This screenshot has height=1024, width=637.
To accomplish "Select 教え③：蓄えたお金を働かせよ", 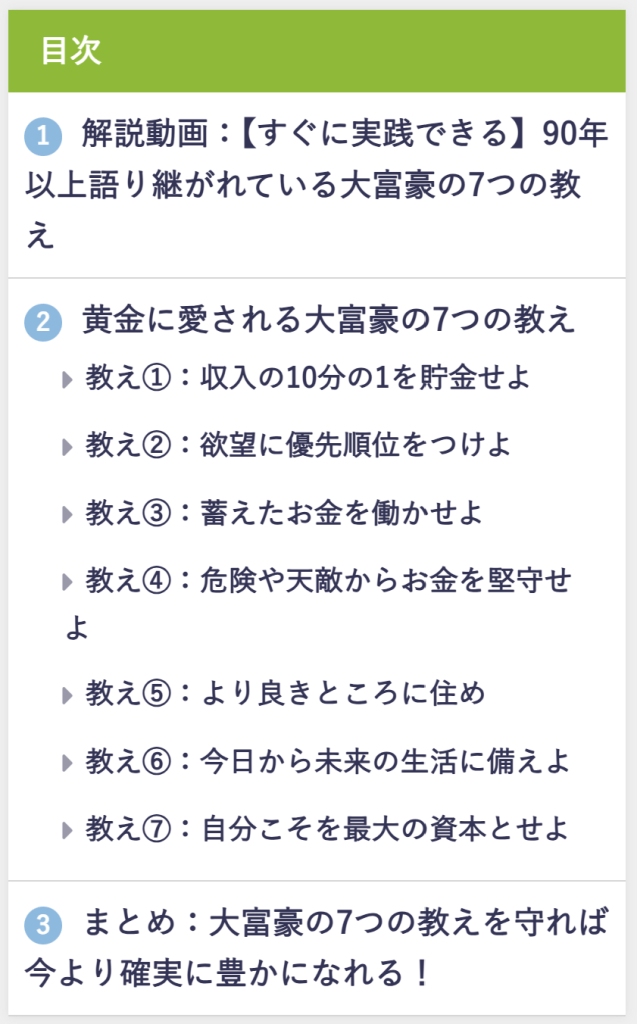I will [285, 513].
